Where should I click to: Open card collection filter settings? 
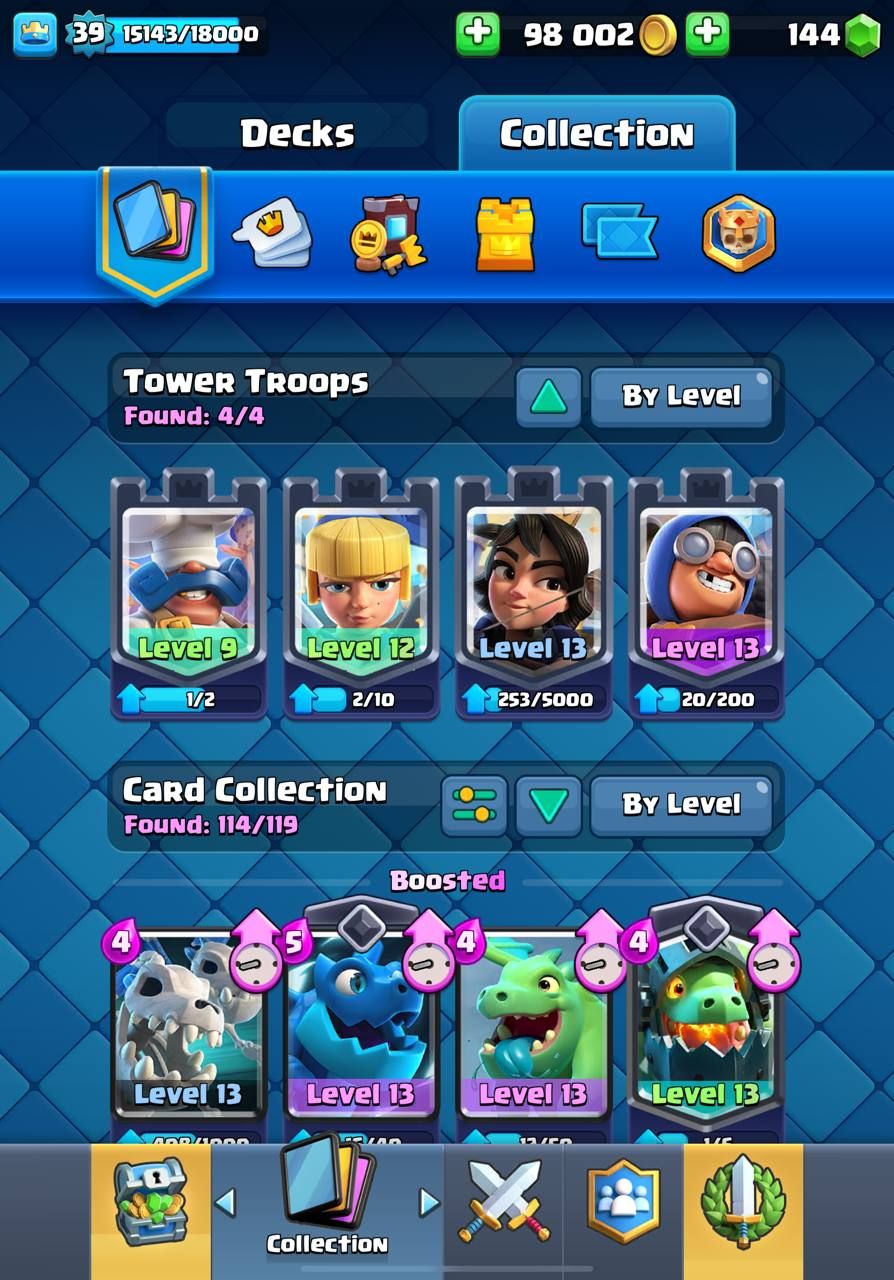pyautogui.click(x=474, y=805)
